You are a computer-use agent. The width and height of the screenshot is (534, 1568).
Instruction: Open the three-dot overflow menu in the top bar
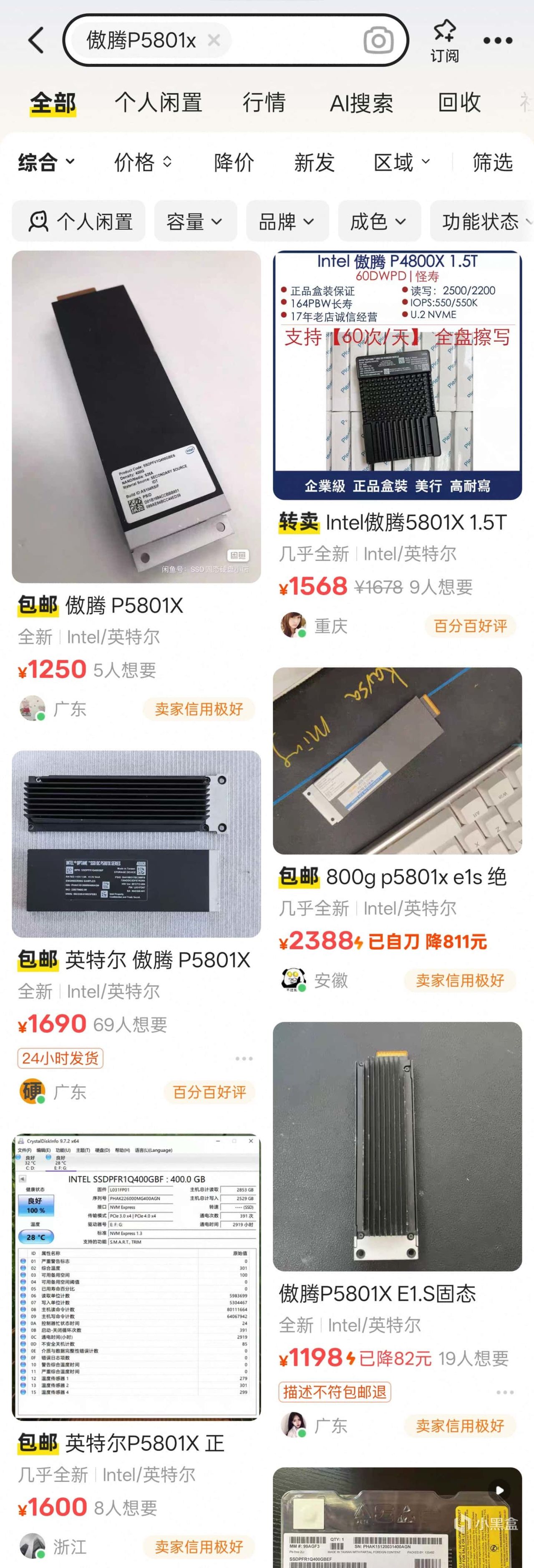pyautogui.click(x=498, y=41)
